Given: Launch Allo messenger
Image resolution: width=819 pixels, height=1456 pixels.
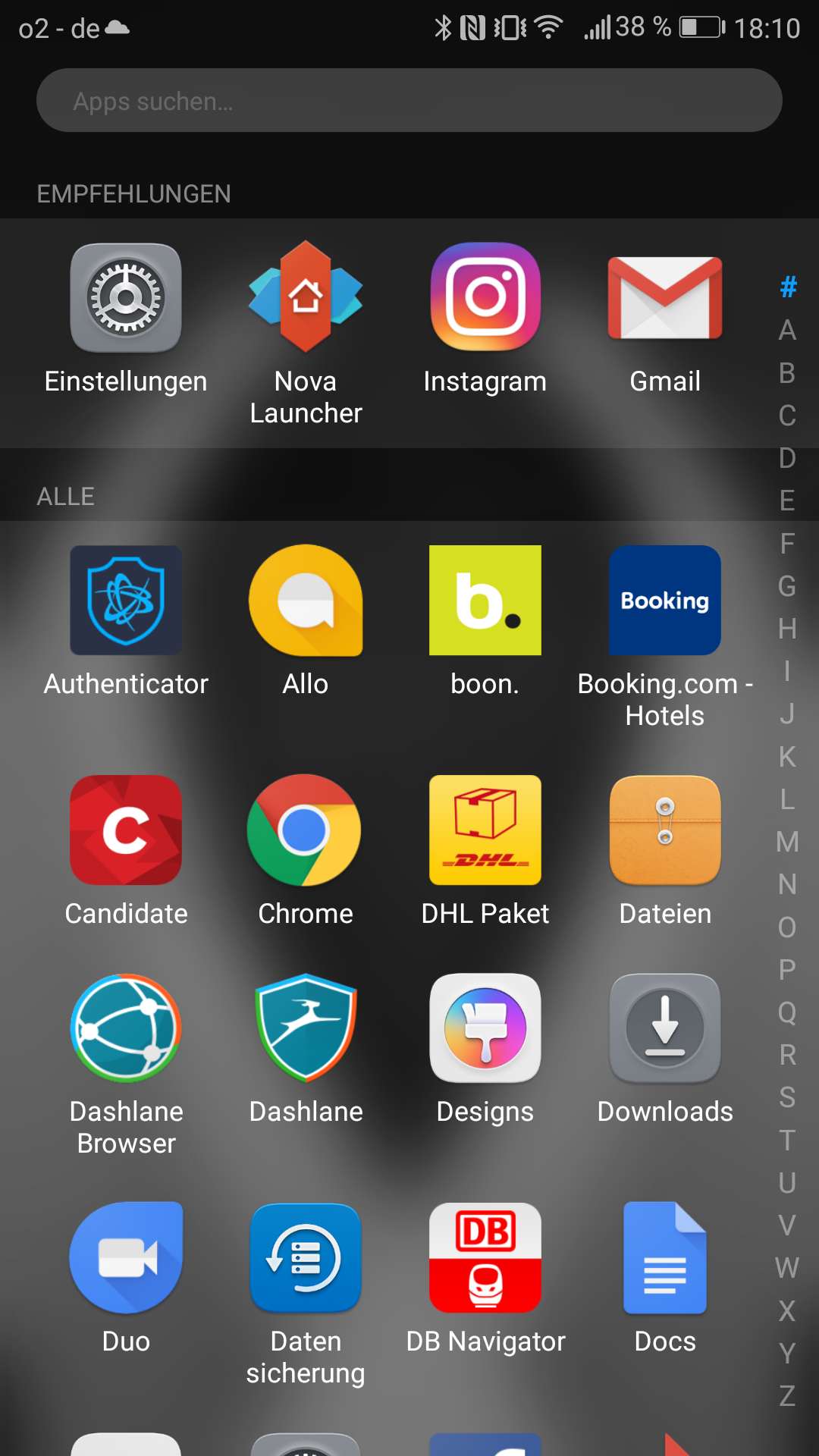Looking at the screenshot, I should pyautogui.click(x=306, y=601).
